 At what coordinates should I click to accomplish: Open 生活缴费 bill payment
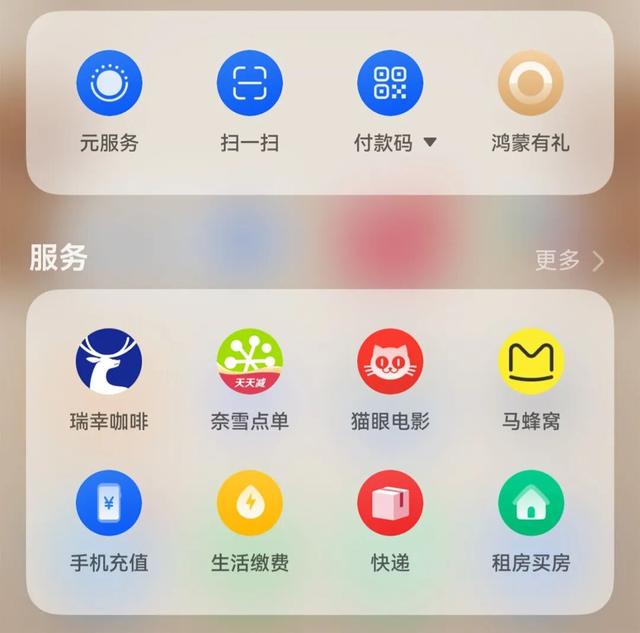[250, 503]
